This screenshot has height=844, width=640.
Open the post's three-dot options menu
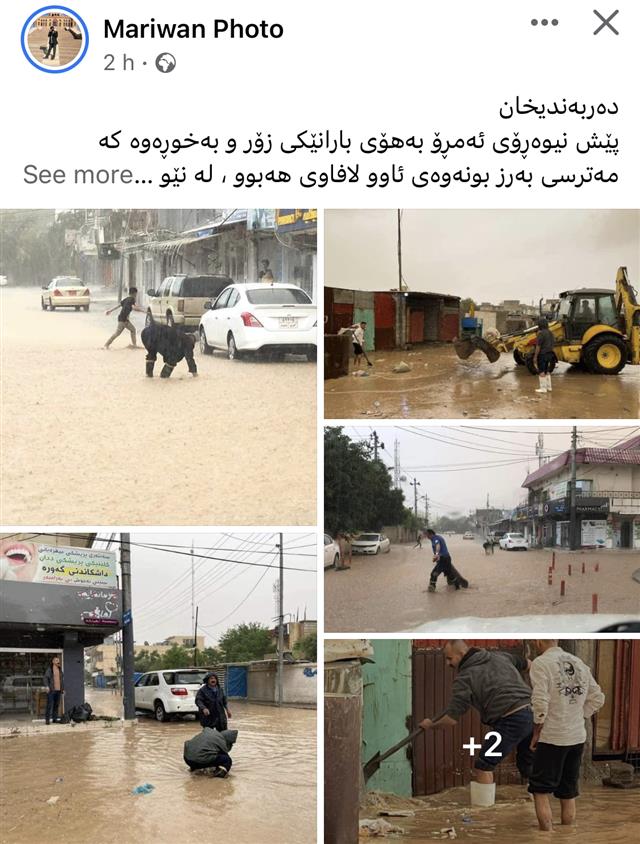(544, 23)
